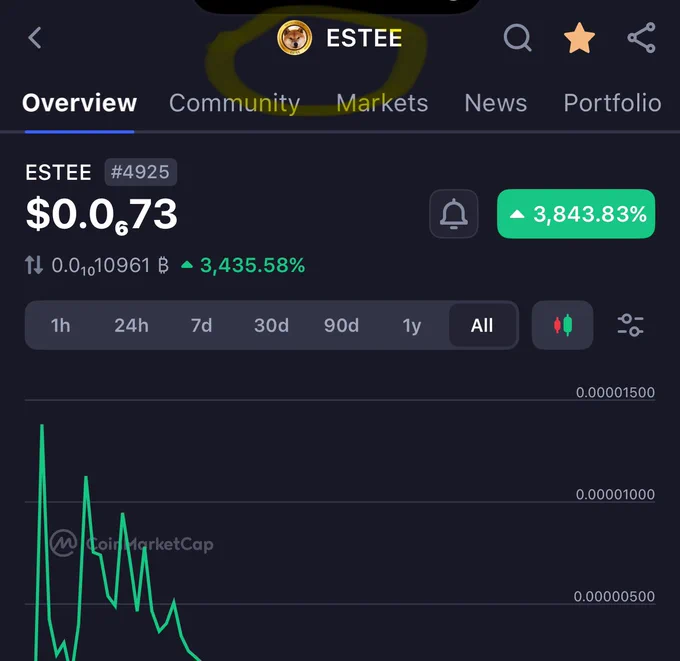Screen dimensions: 680x661
Task: Go back using the top-left arrow
Action: pos(35,38)
